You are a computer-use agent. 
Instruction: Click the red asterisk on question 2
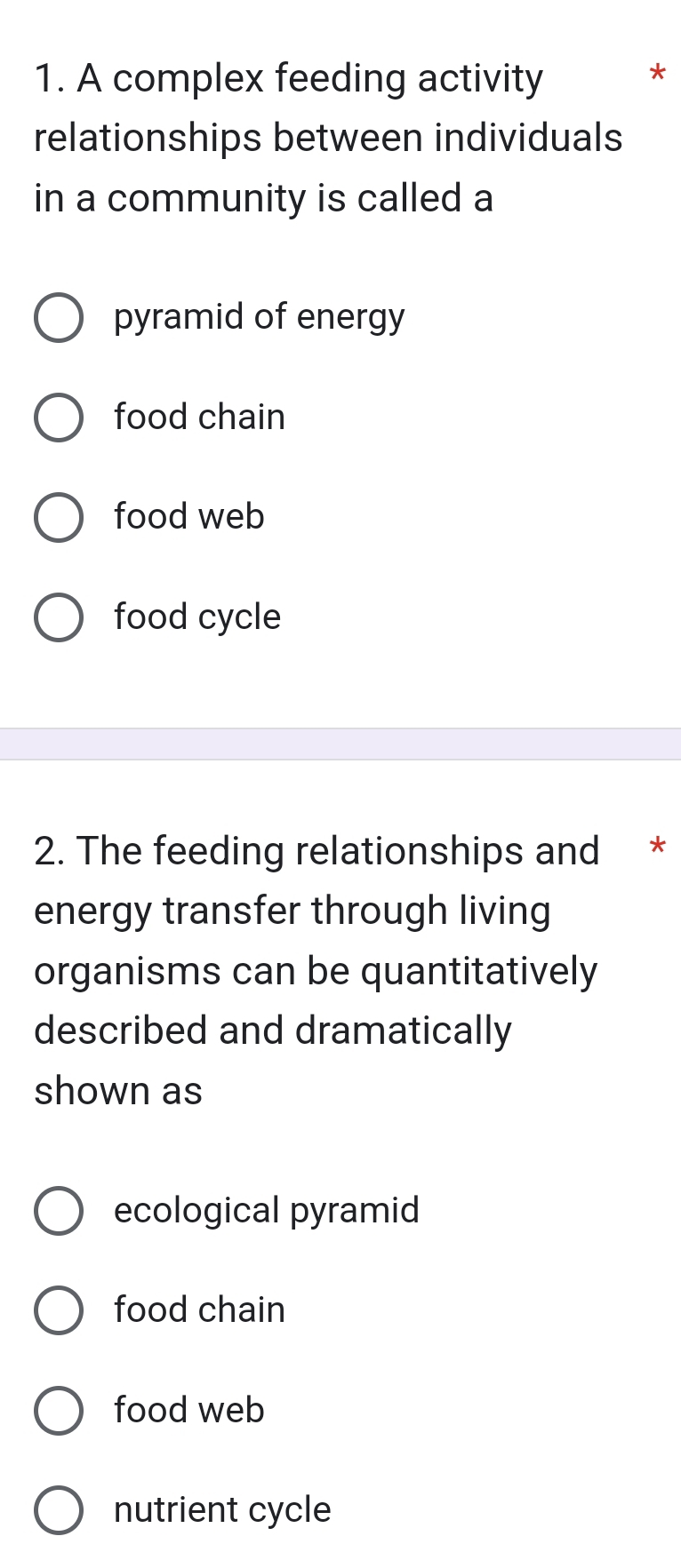[x=657, y=851]
